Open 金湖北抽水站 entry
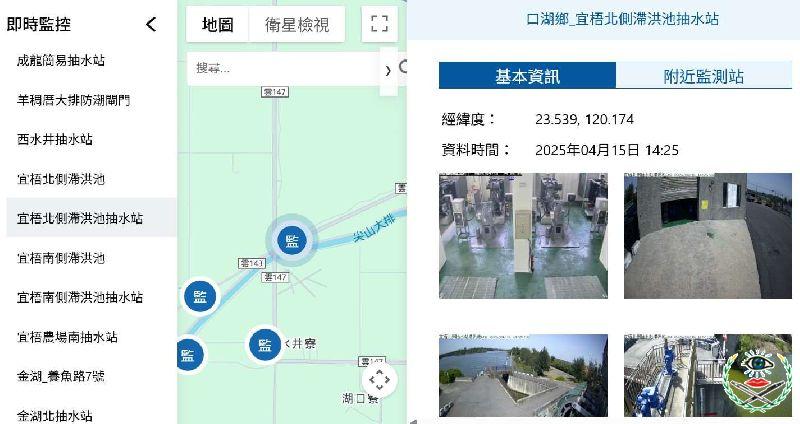Image resolution: width=800 pixels, height=424 pixels. tap(55, 415)
